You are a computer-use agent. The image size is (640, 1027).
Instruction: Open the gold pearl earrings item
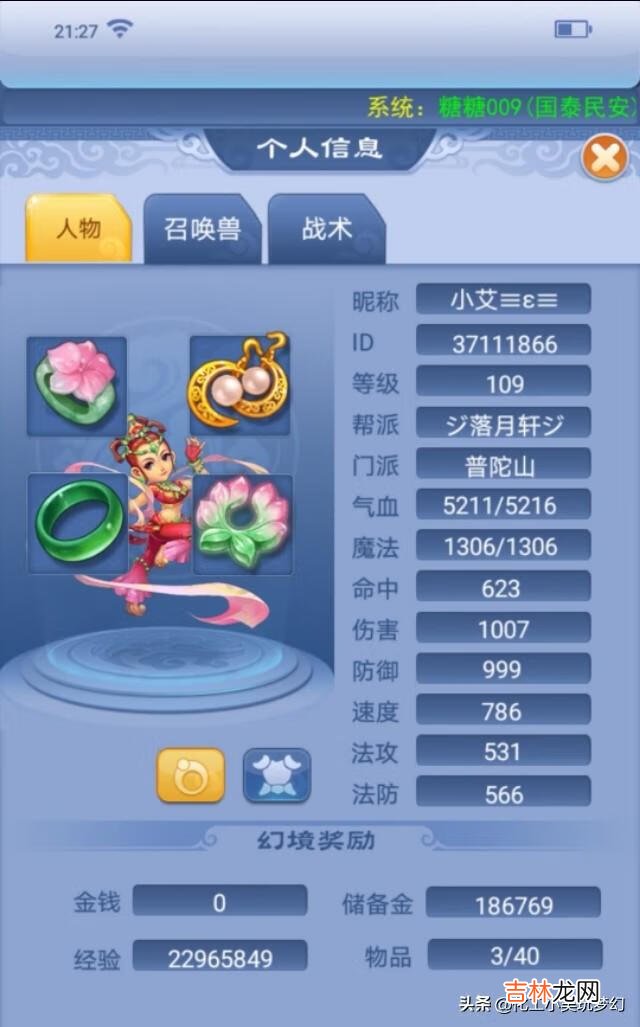240,385
